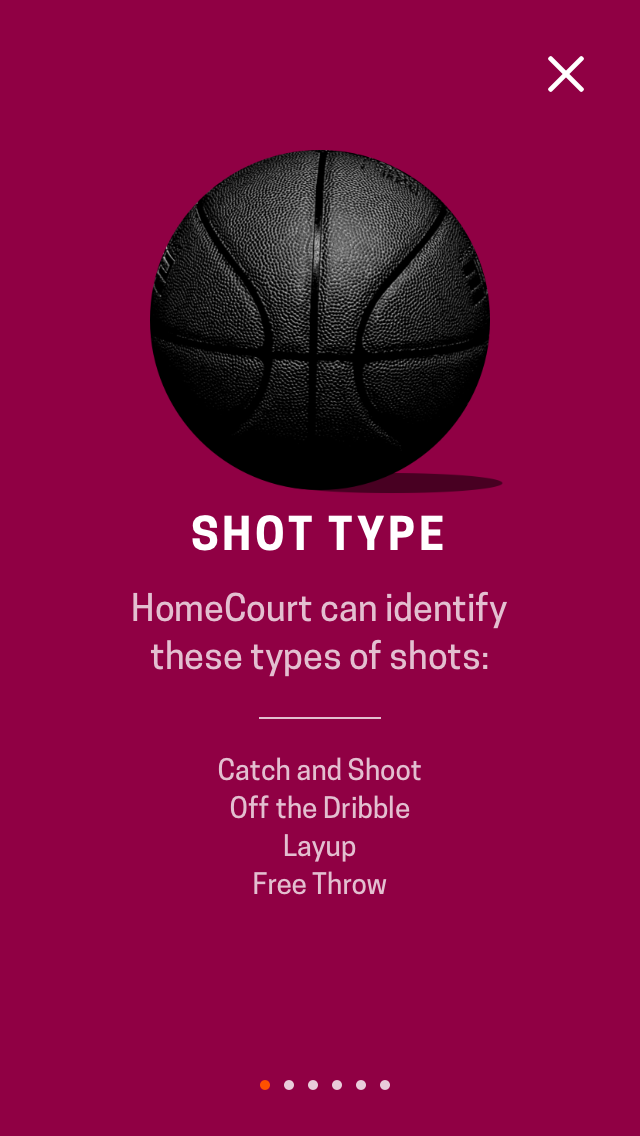Close the Shot Type intro screen

(x=565, y=74)
